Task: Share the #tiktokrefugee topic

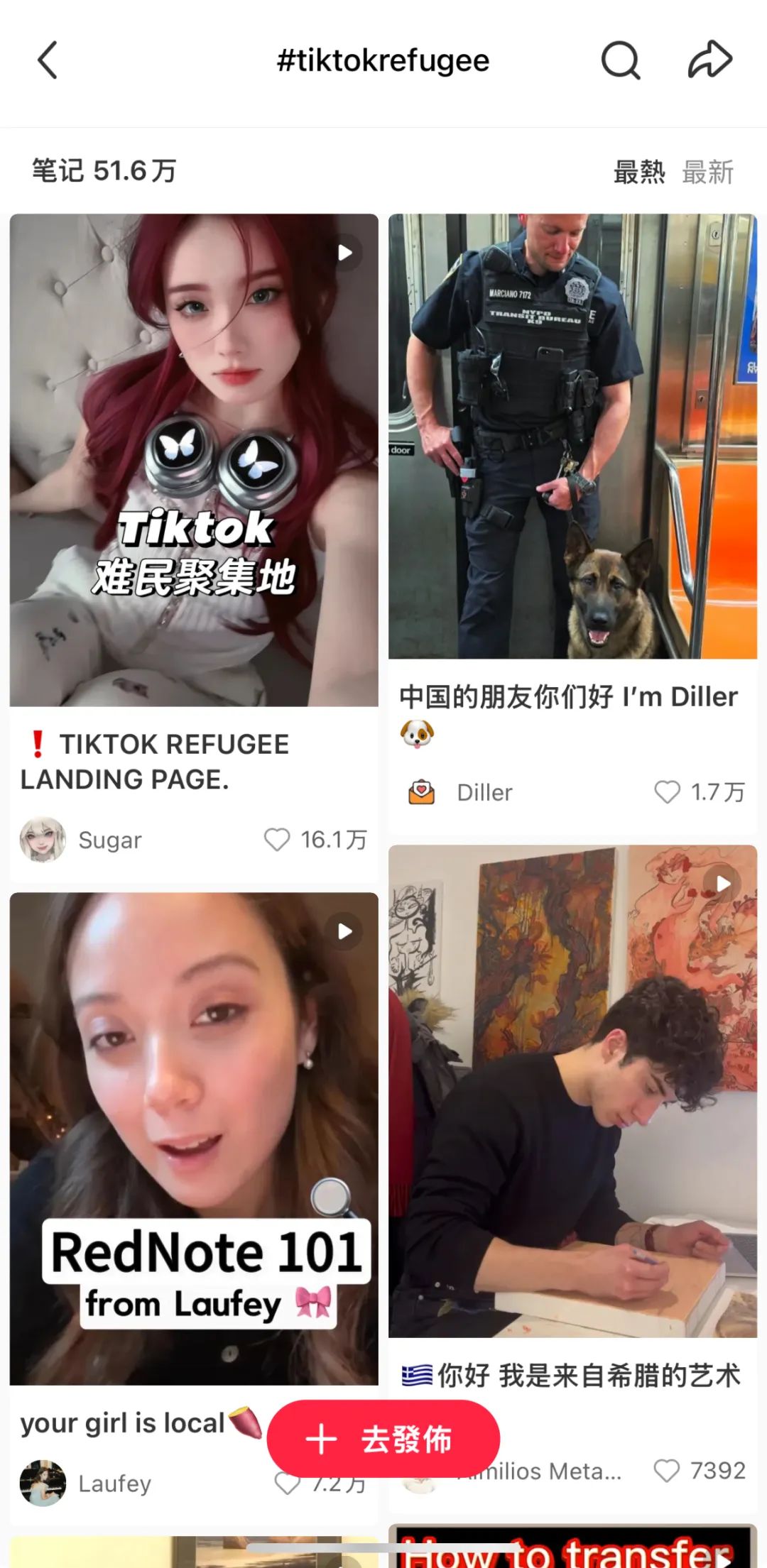Action: tap(709, 60)
